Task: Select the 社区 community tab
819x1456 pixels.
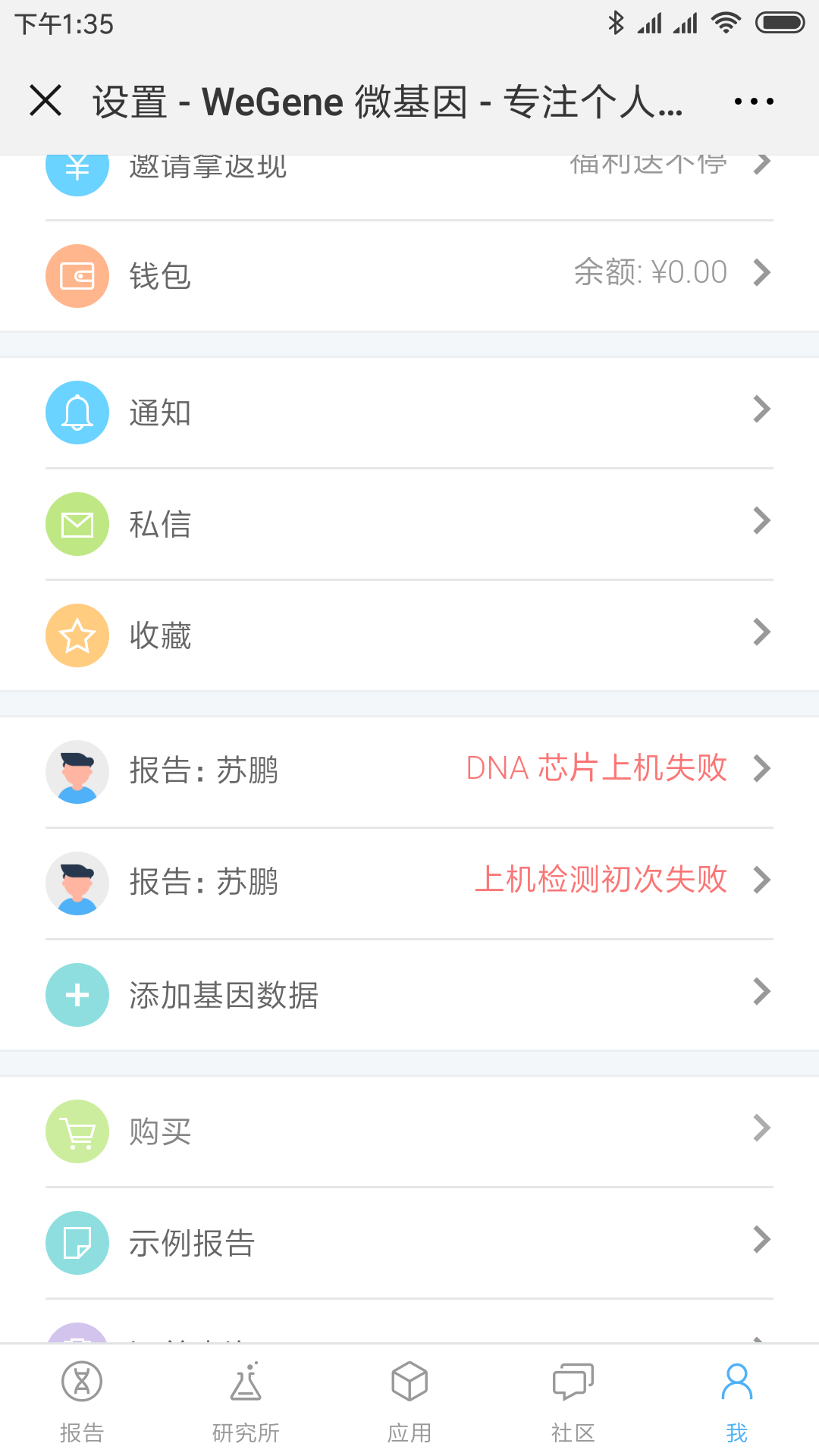Action: [x=573, y=1401]
